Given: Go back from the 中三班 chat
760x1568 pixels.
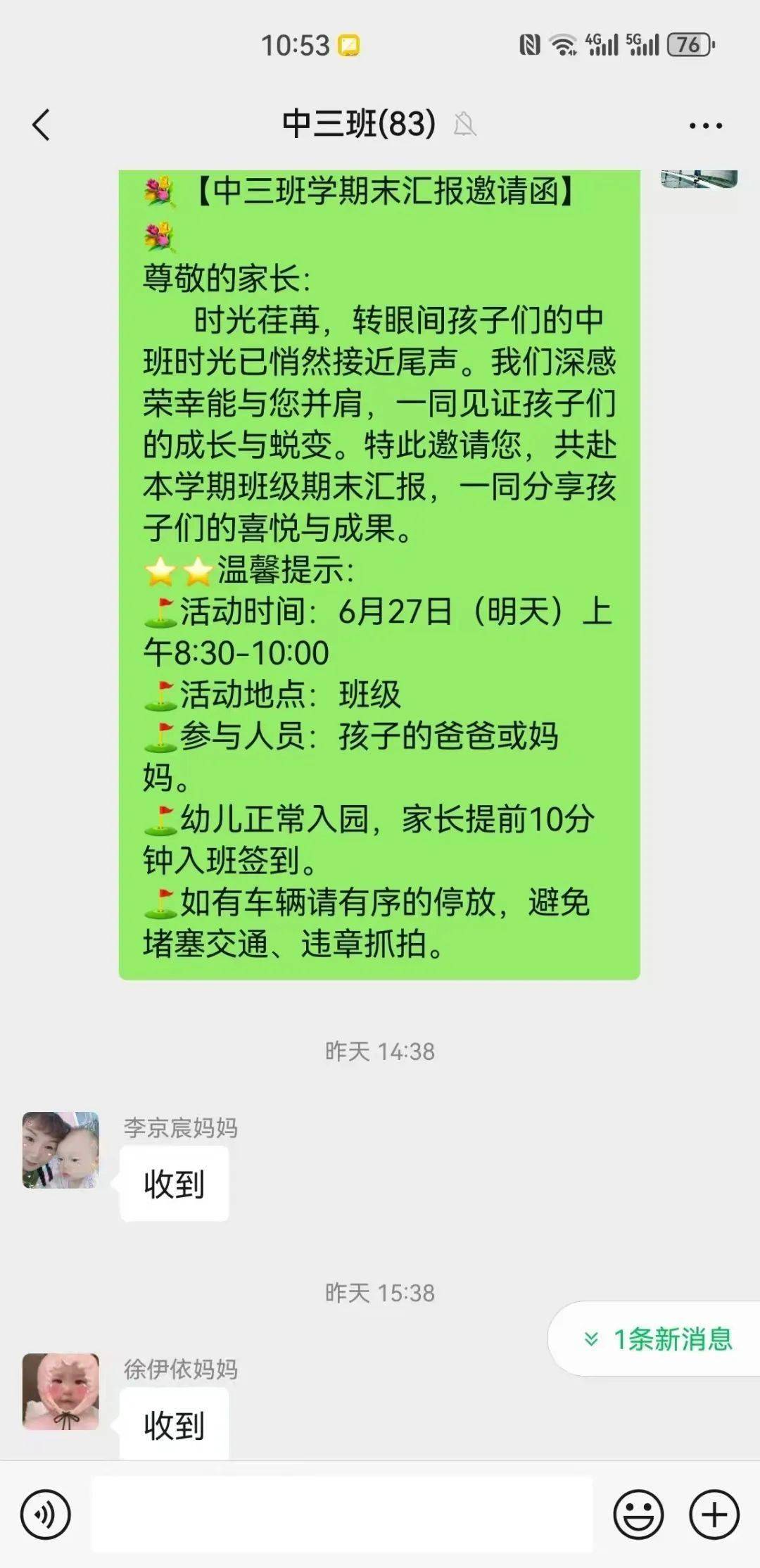Looking at the screenshot, I should (42, 125).
